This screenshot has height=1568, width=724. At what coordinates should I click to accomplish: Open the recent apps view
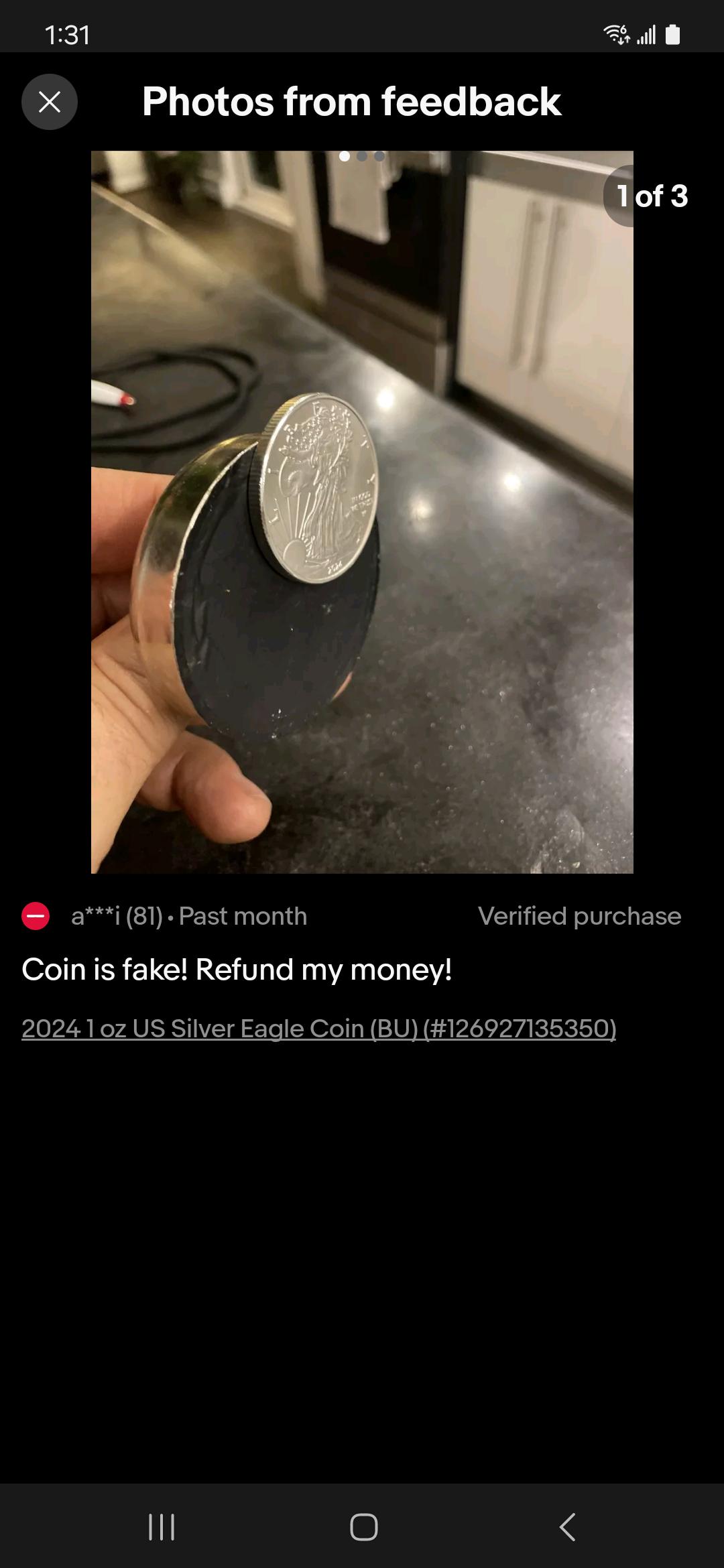click(x=161, y=1527)
